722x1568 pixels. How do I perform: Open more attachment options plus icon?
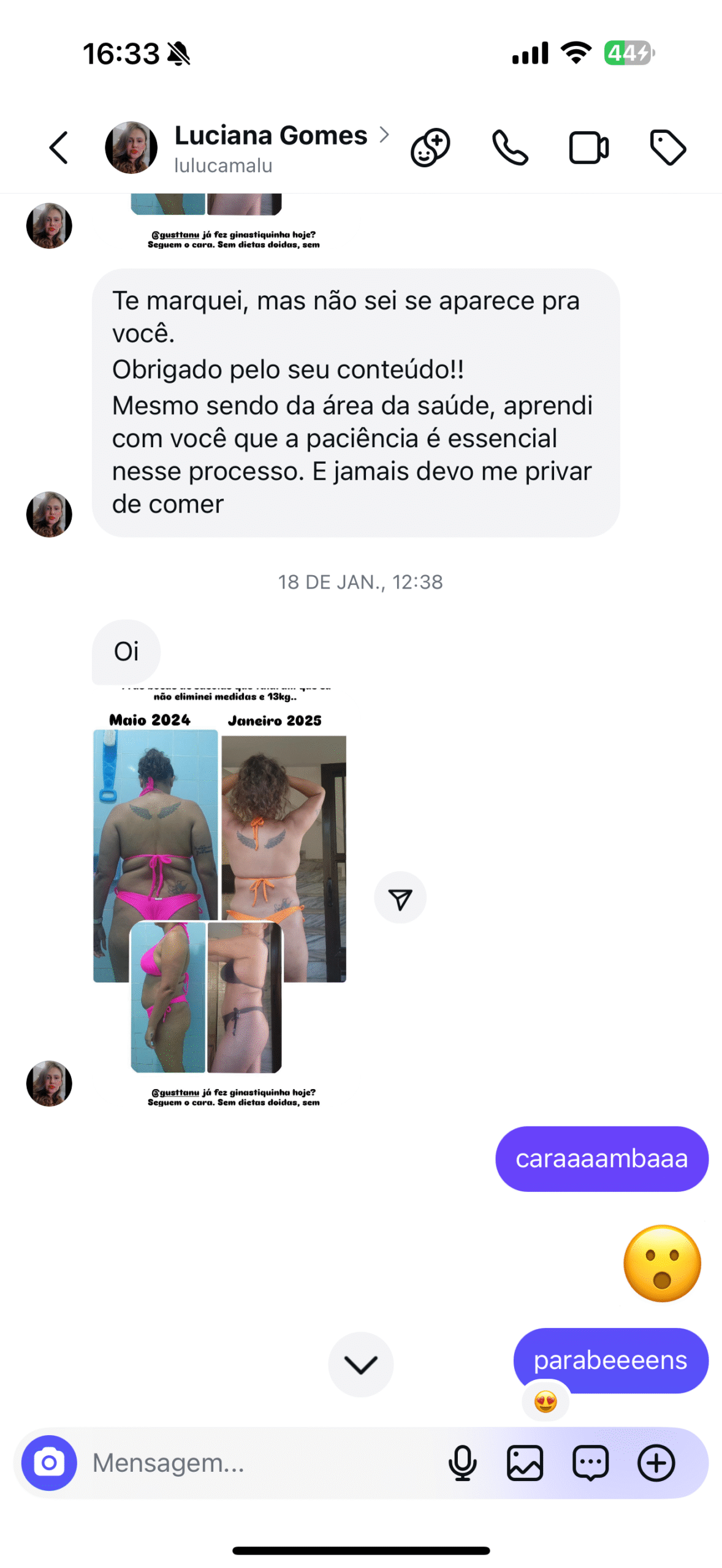point(656,1463)
